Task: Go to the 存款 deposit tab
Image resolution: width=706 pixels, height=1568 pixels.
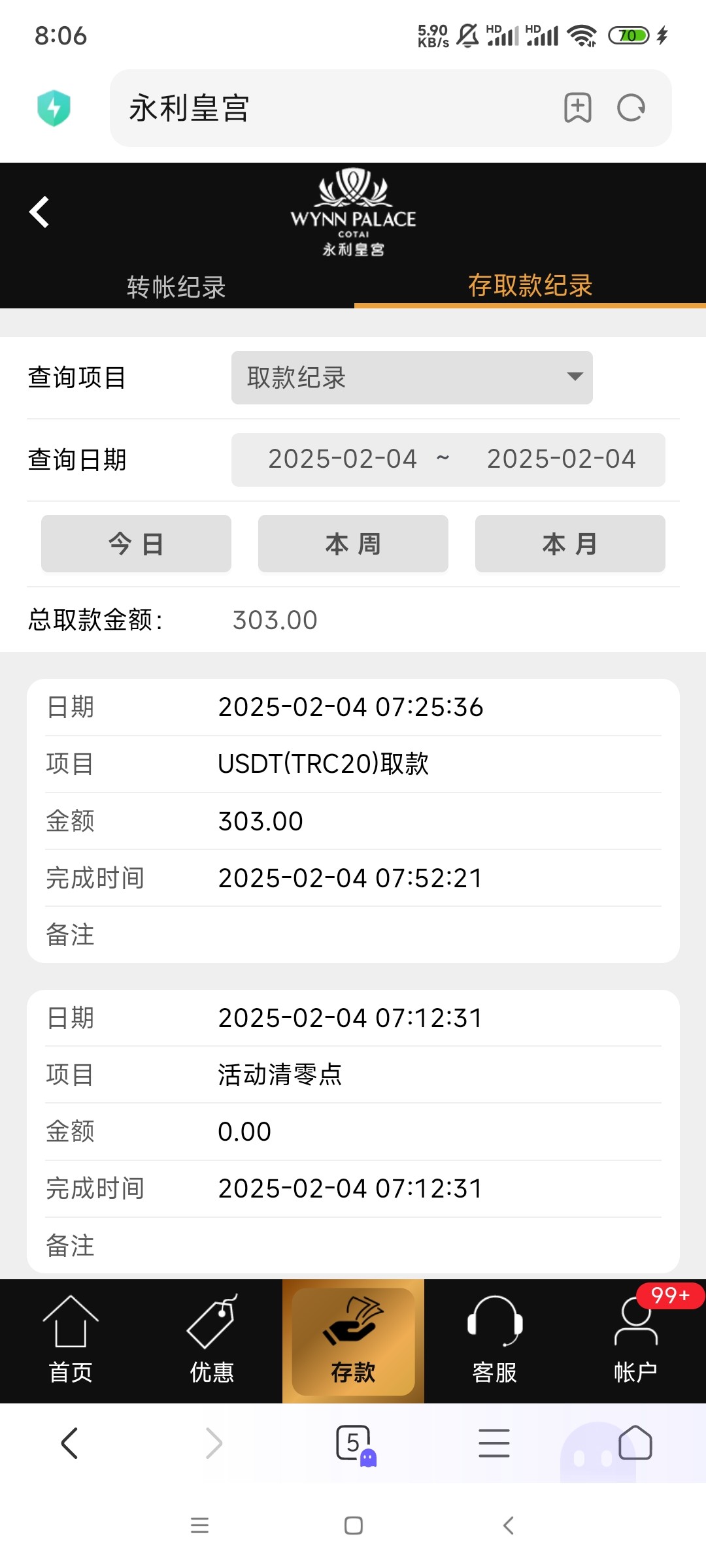Action: (x=353, y=1341)
